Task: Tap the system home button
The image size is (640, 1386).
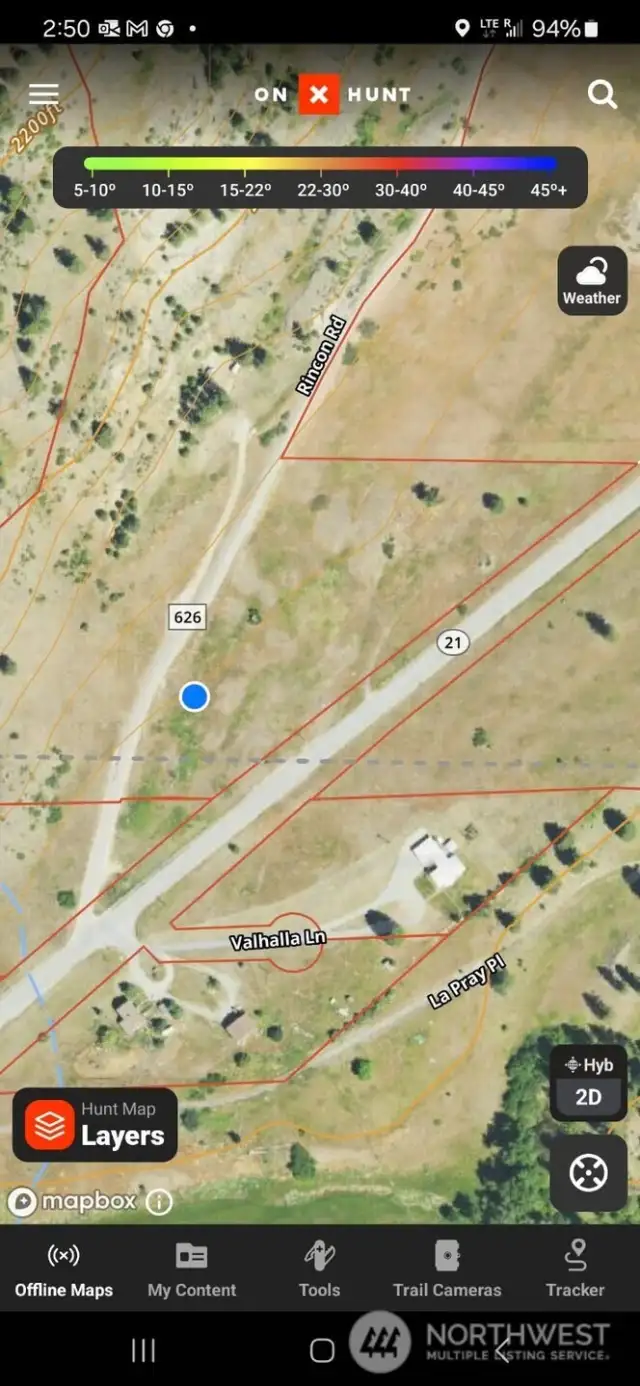Action: tap(321, 1351)
